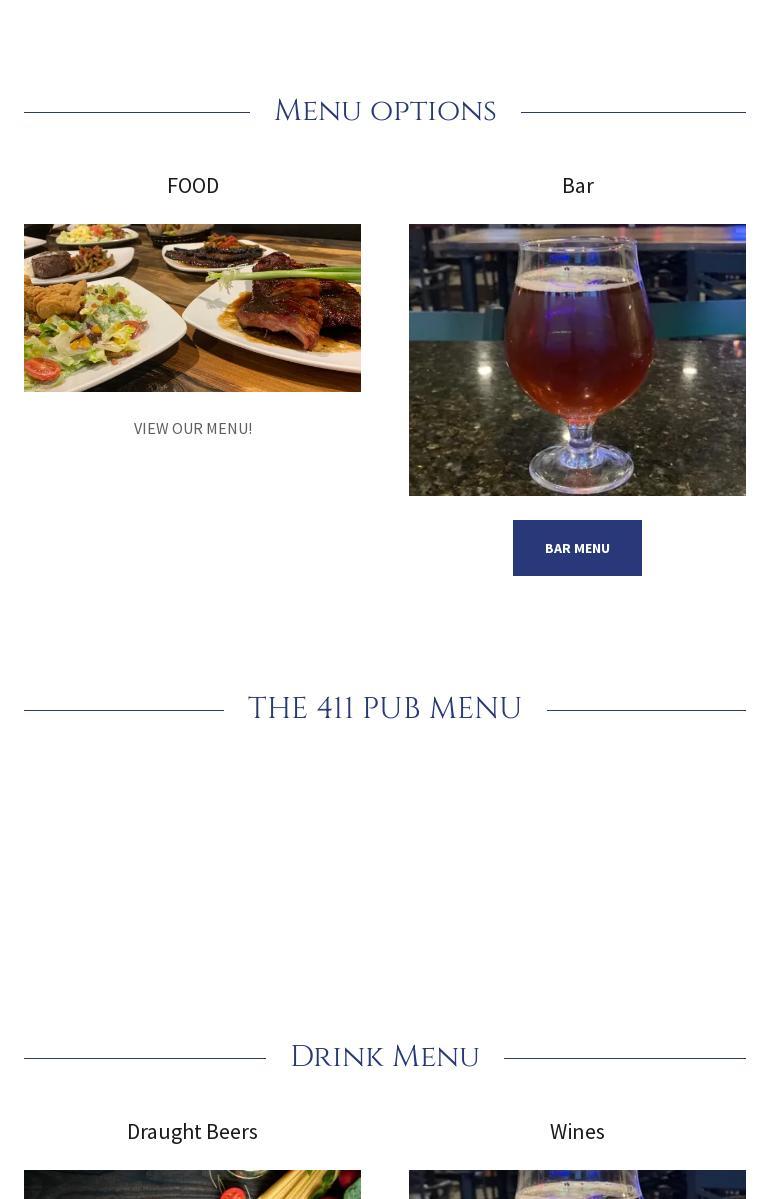Open the Bar beer glass photo
Image resolution: width=770 pixels, height=1199 pixels.
pos(577,360)
